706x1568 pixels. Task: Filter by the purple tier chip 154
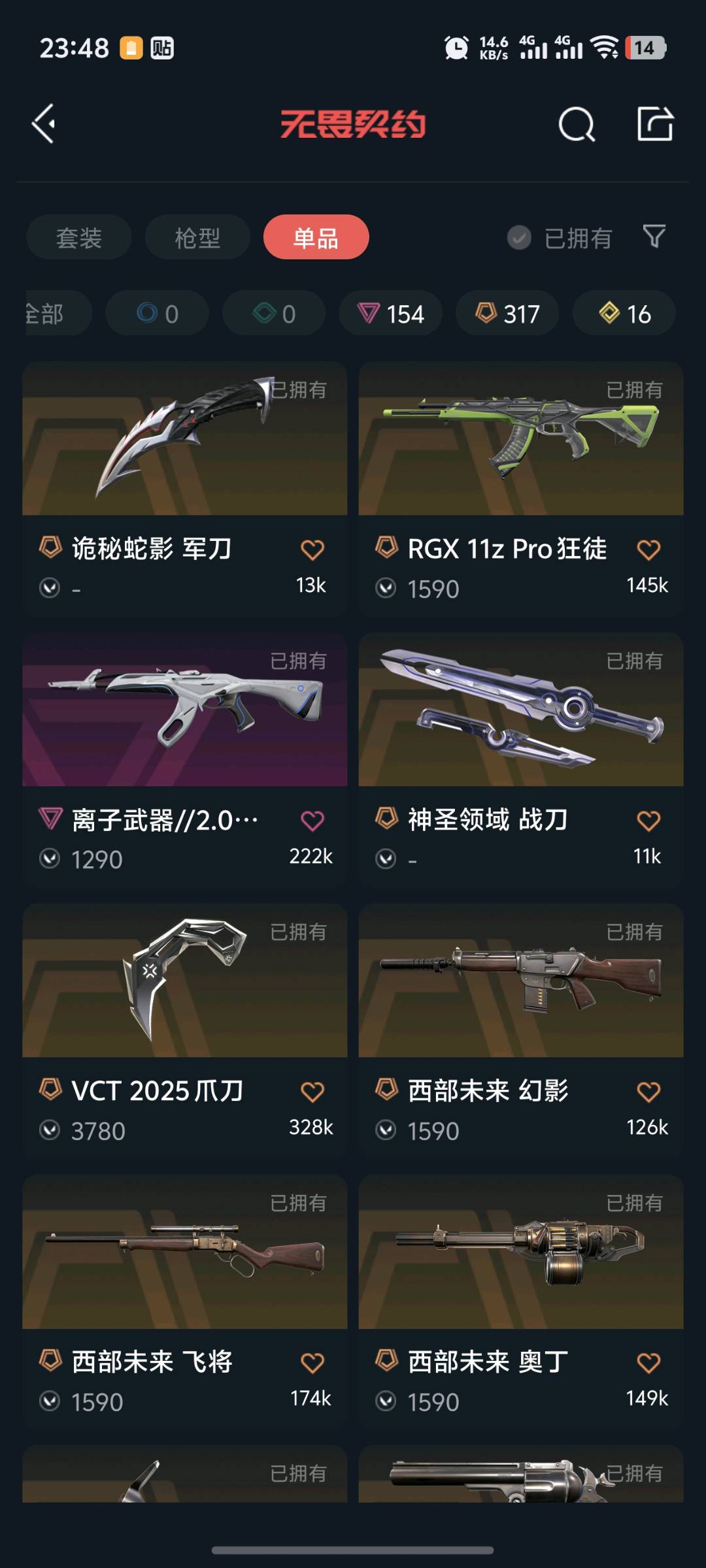[391, 314]
